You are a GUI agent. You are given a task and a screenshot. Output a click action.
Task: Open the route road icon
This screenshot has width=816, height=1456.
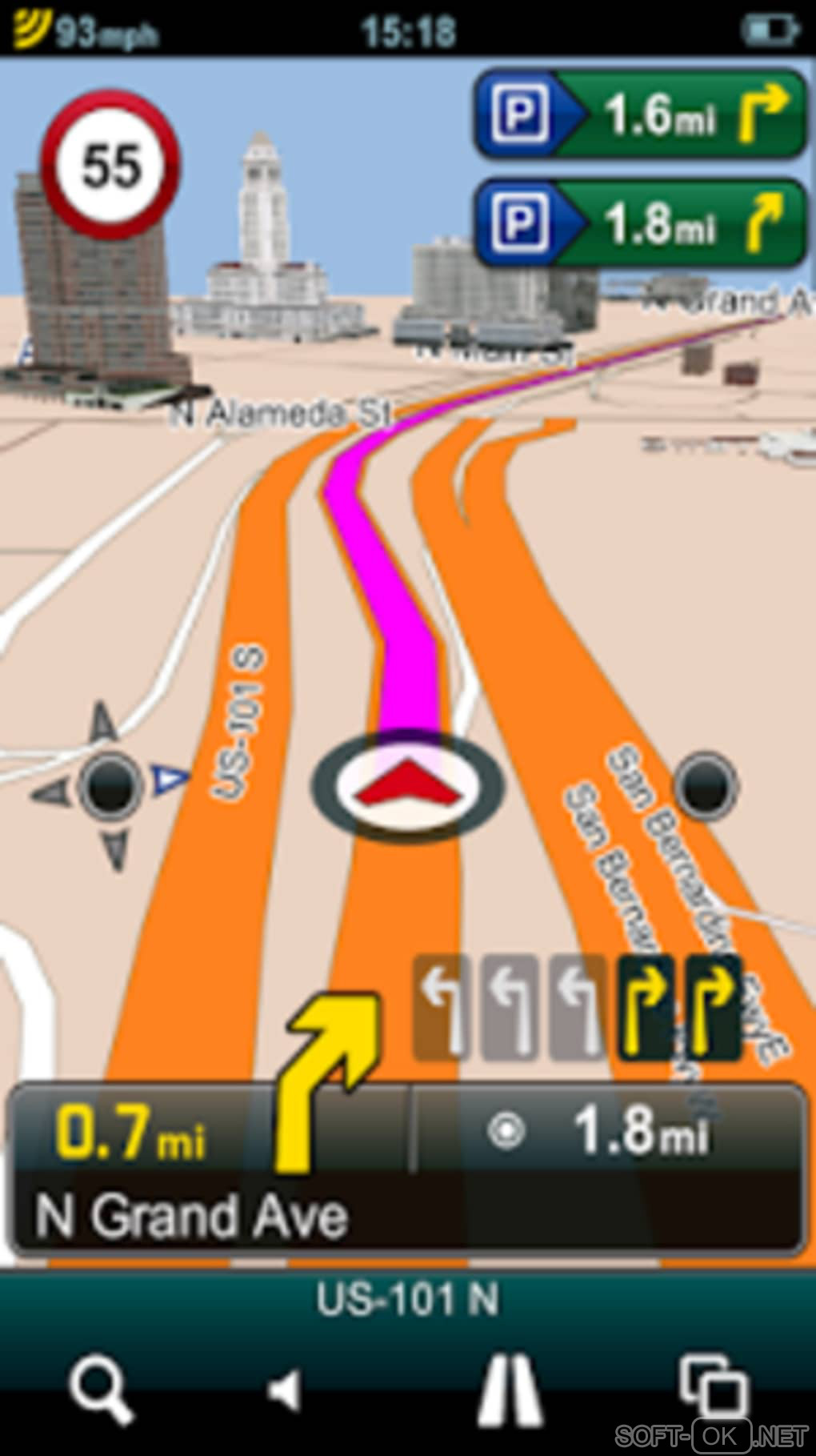[510, 1390]
